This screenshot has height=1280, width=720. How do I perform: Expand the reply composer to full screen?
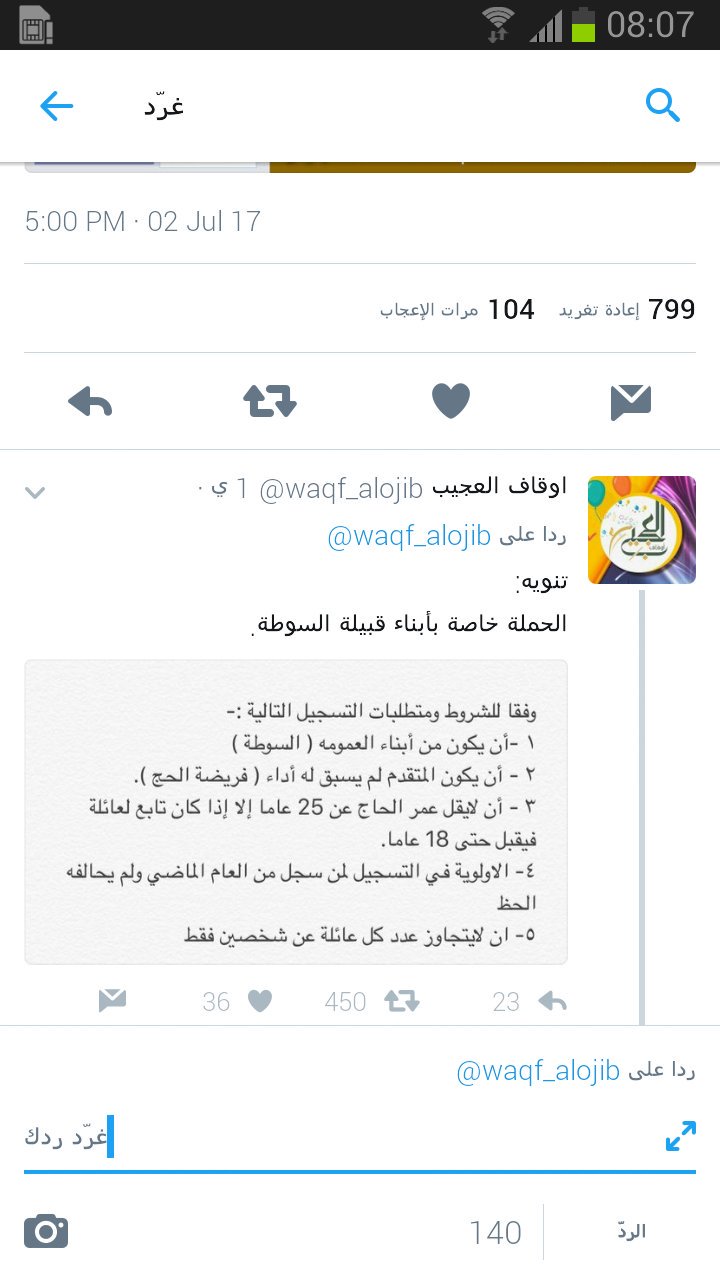(680, 1136)
